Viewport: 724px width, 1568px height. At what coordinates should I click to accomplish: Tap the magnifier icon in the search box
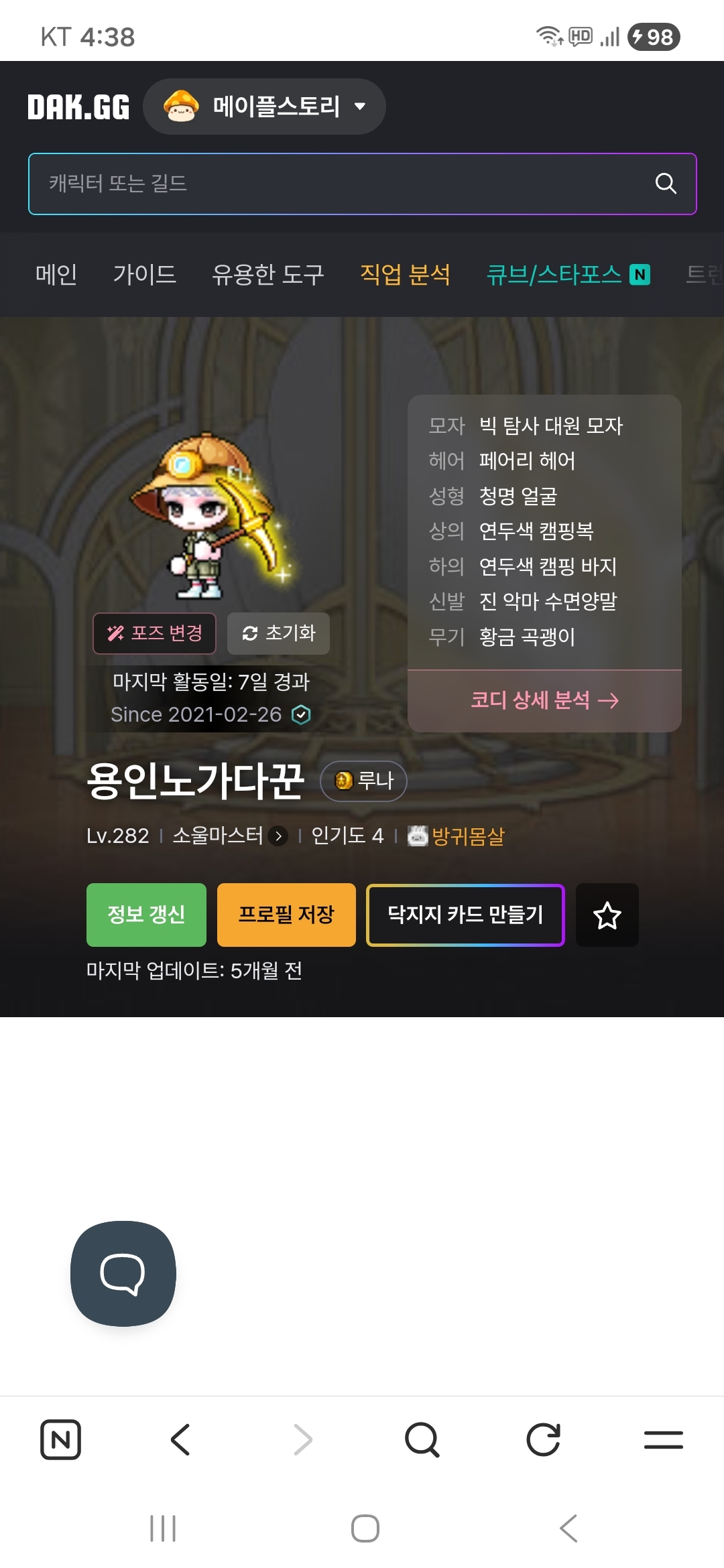click(x=665, y=184)
